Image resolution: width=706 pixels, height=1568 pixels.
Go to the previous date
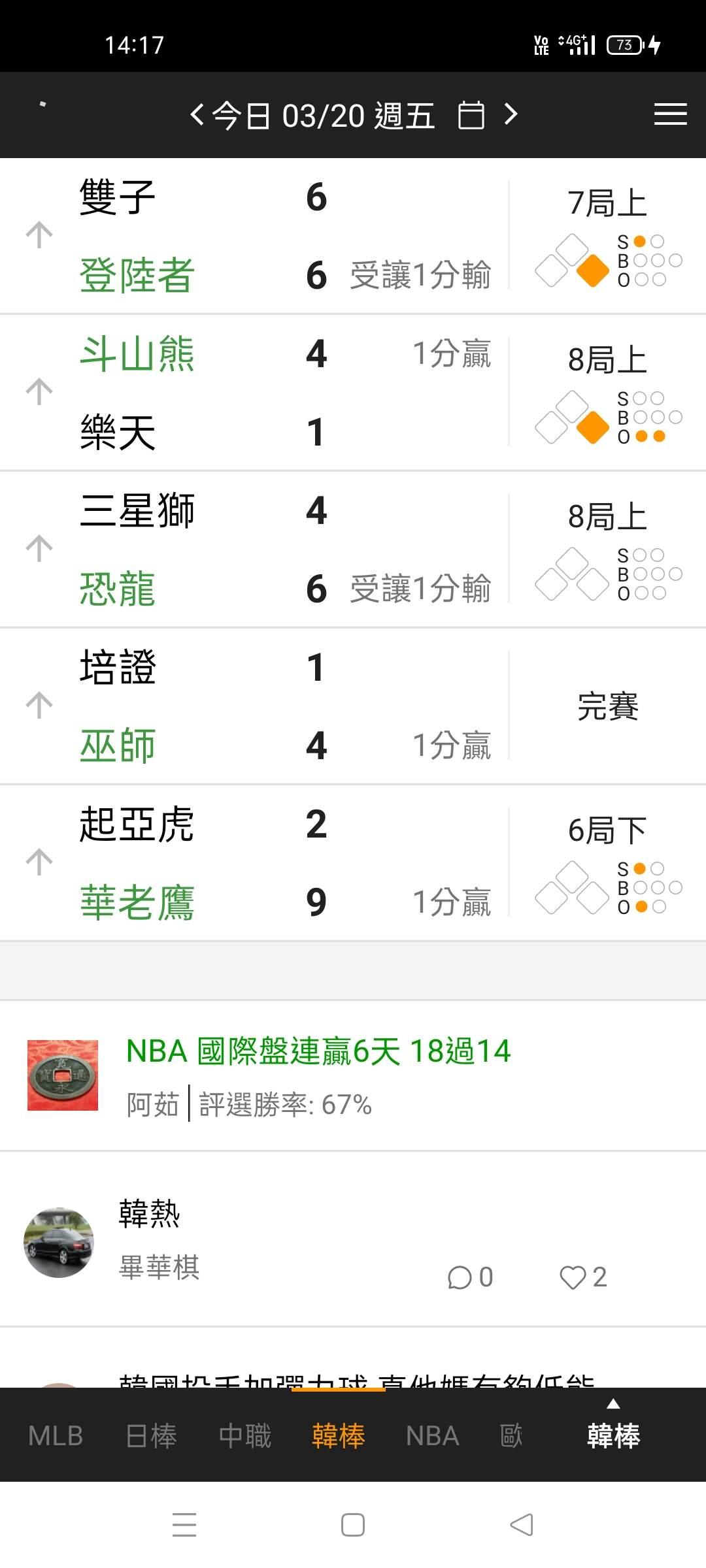click(197, 116)
